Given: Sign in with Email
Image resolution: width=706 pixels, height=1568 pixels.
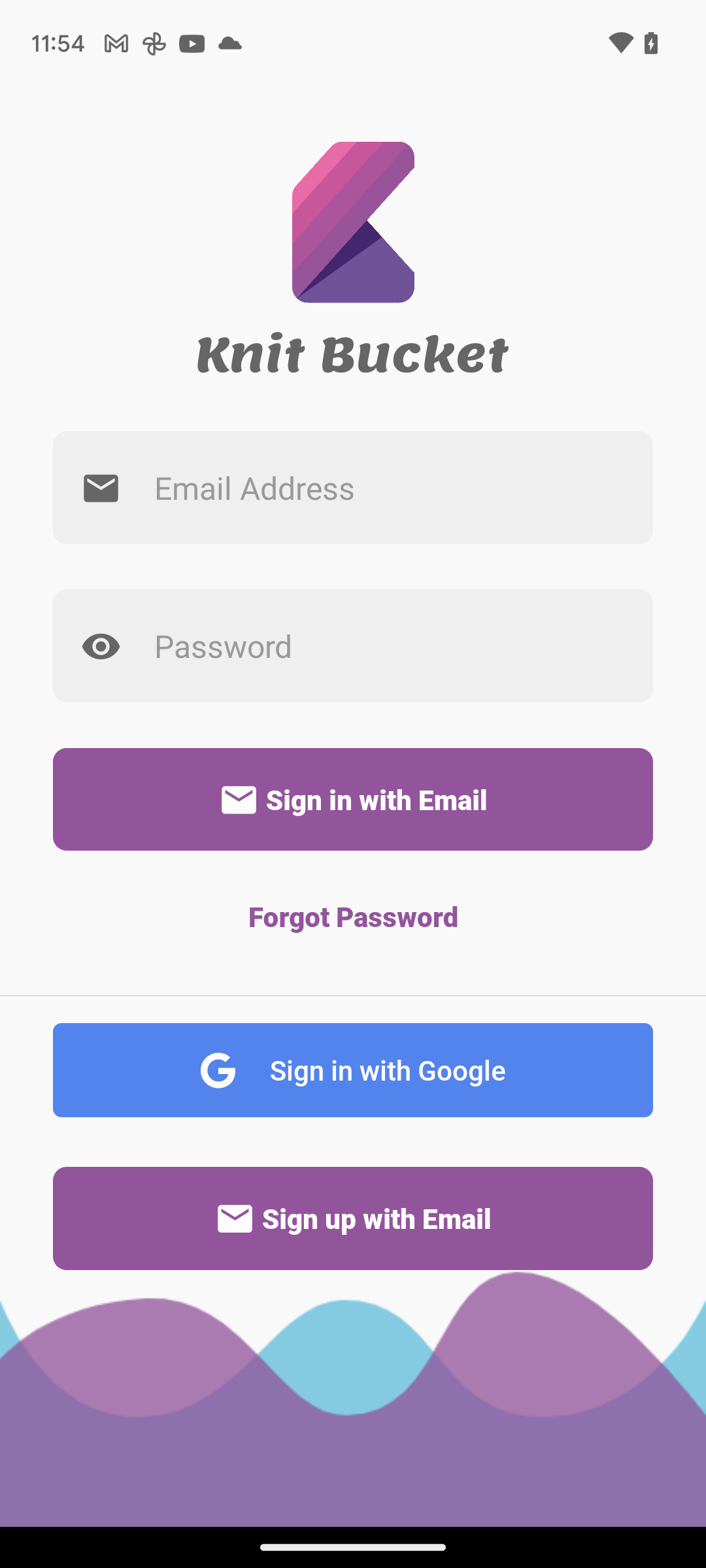Looking at the screenshot, I should tap(353, 800).
